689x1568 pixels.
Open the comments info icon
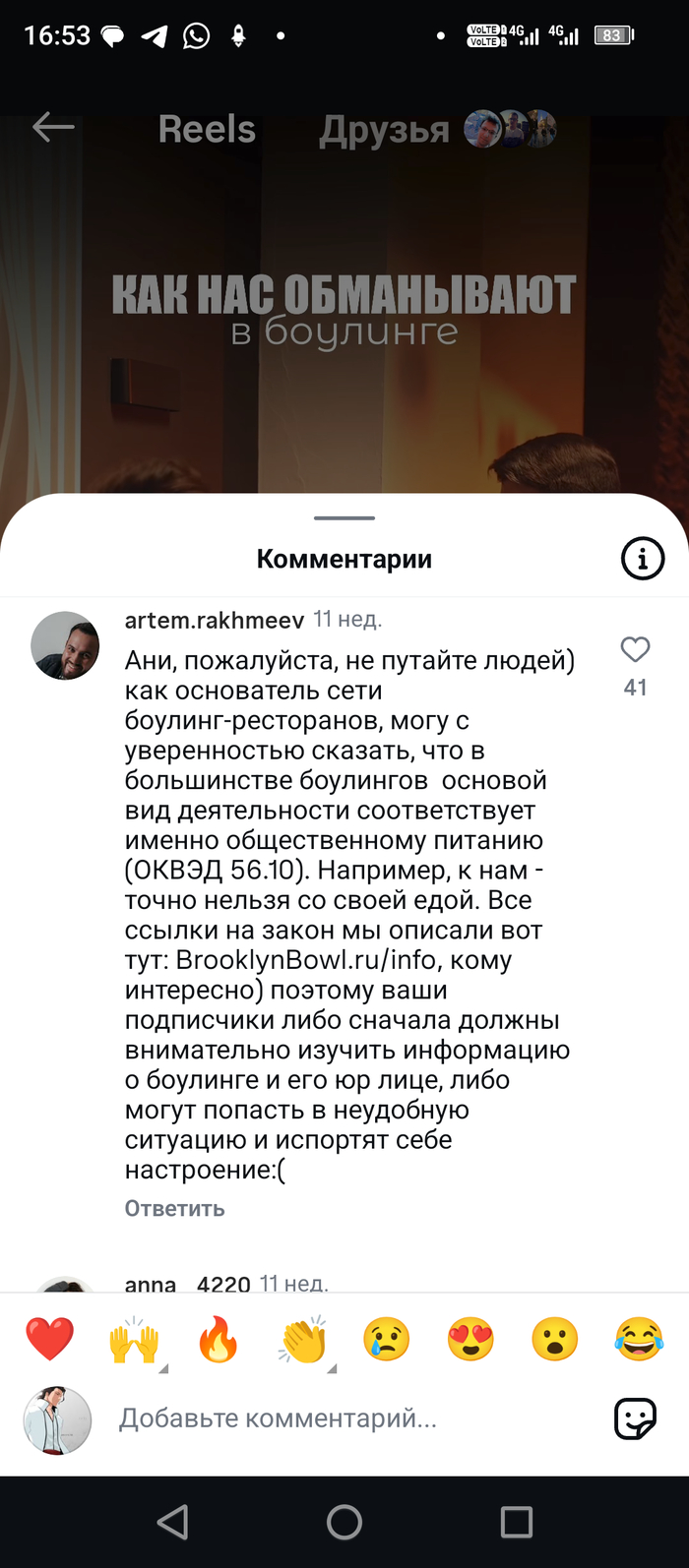tap(643, 559)
